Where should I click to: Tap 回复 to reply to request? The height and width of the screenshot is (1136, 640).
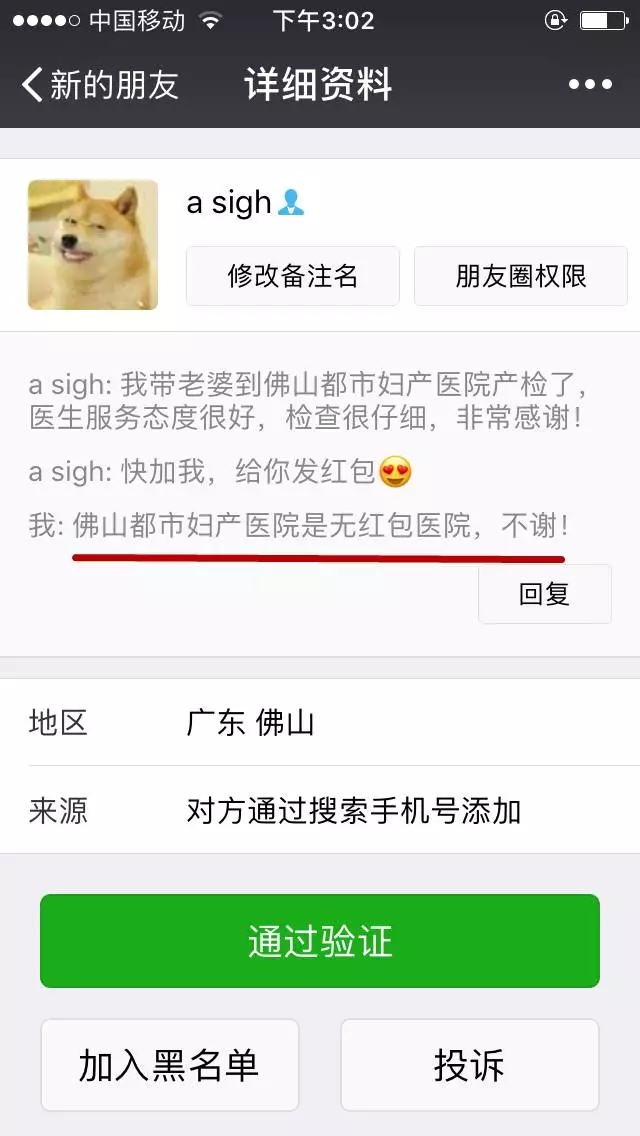tap(544, 594)
